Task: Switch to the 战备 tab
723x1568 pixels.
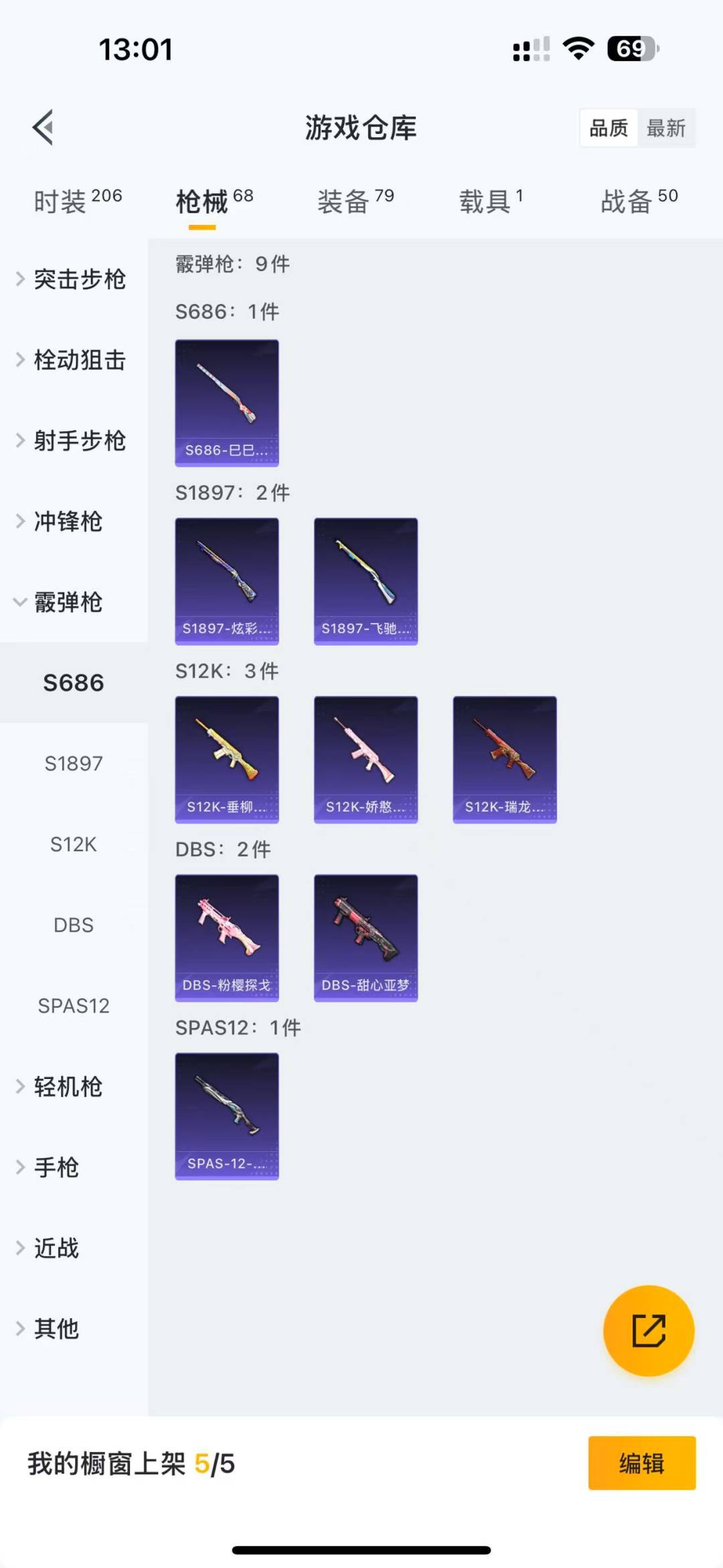Action: pos(639,201)
